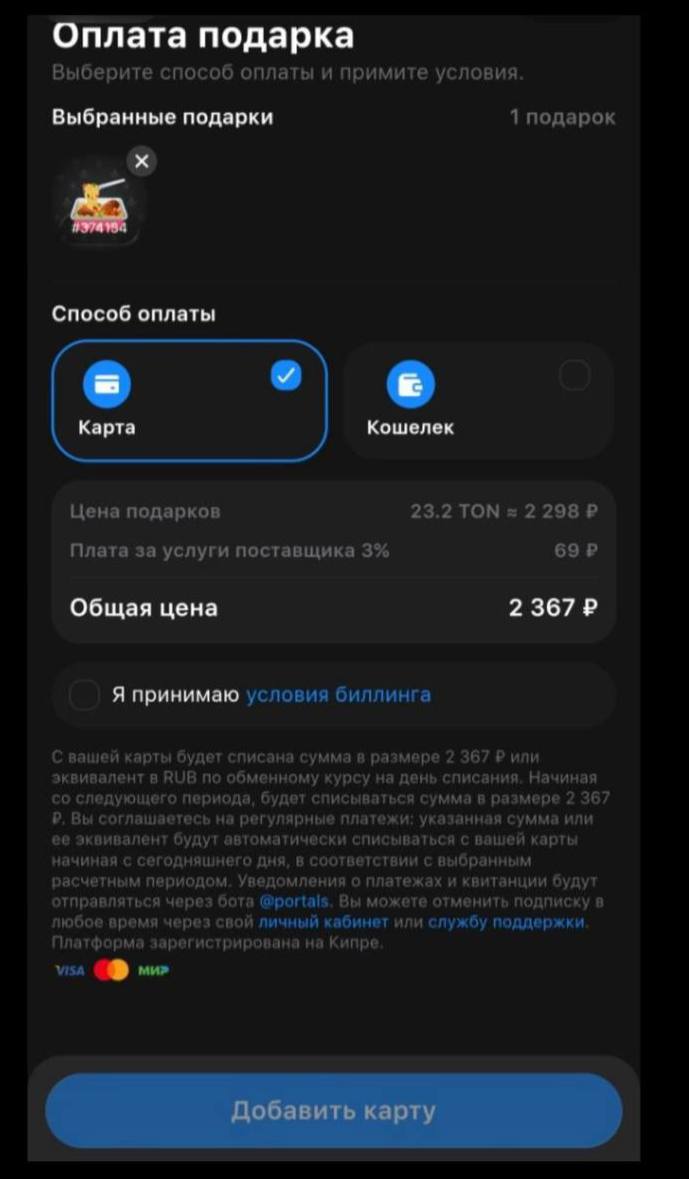Select Карта as payment method
This screenshot has height=1179, width=689.
point(189,401)
